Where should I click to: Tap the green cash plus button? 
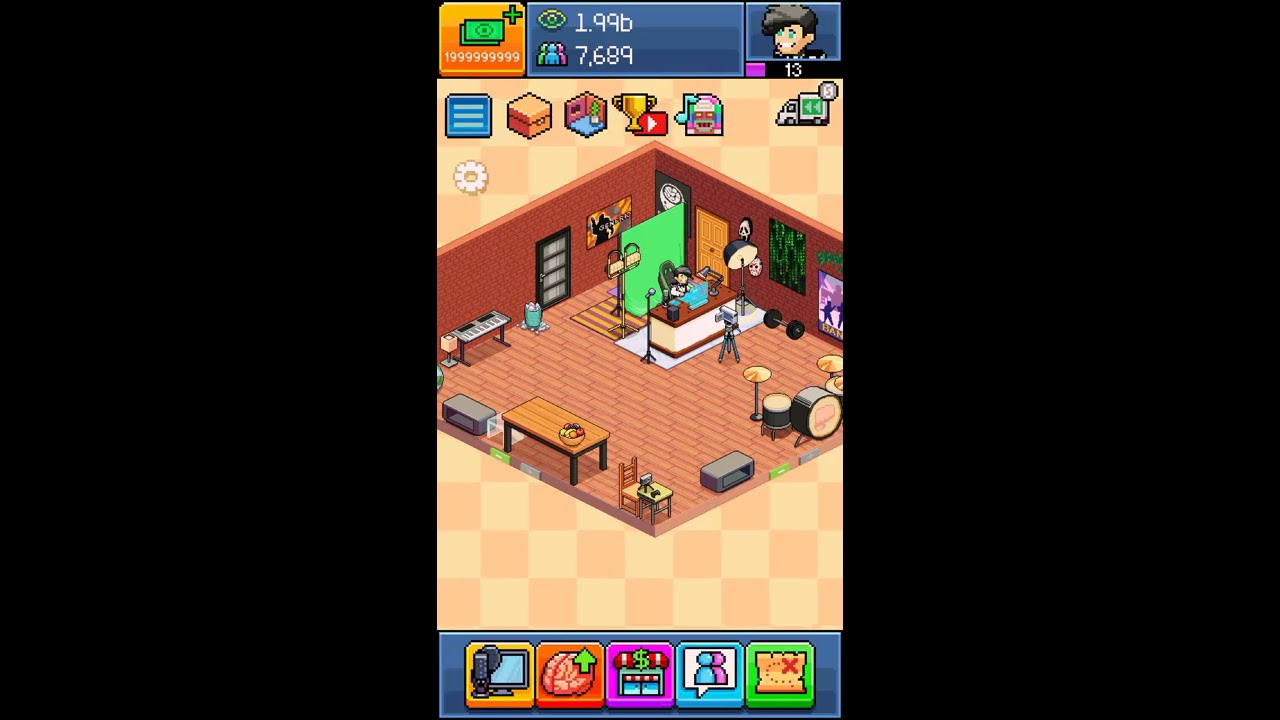tap(482, 39)
